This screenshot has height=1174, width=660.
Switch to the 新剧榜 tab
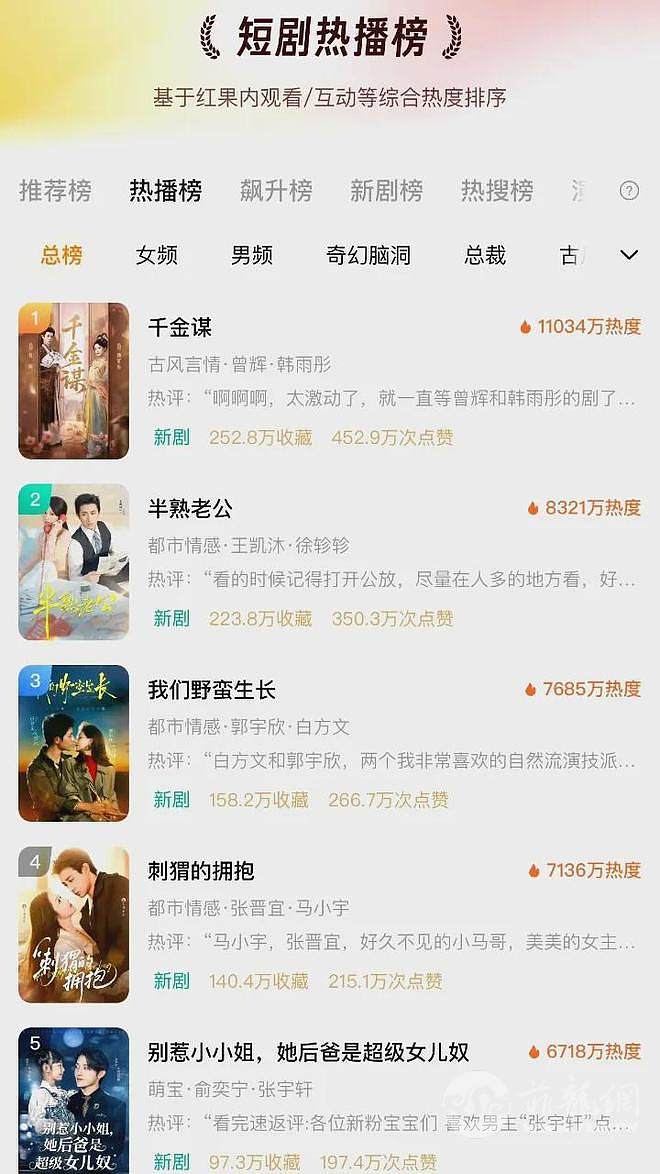(386, 190)
